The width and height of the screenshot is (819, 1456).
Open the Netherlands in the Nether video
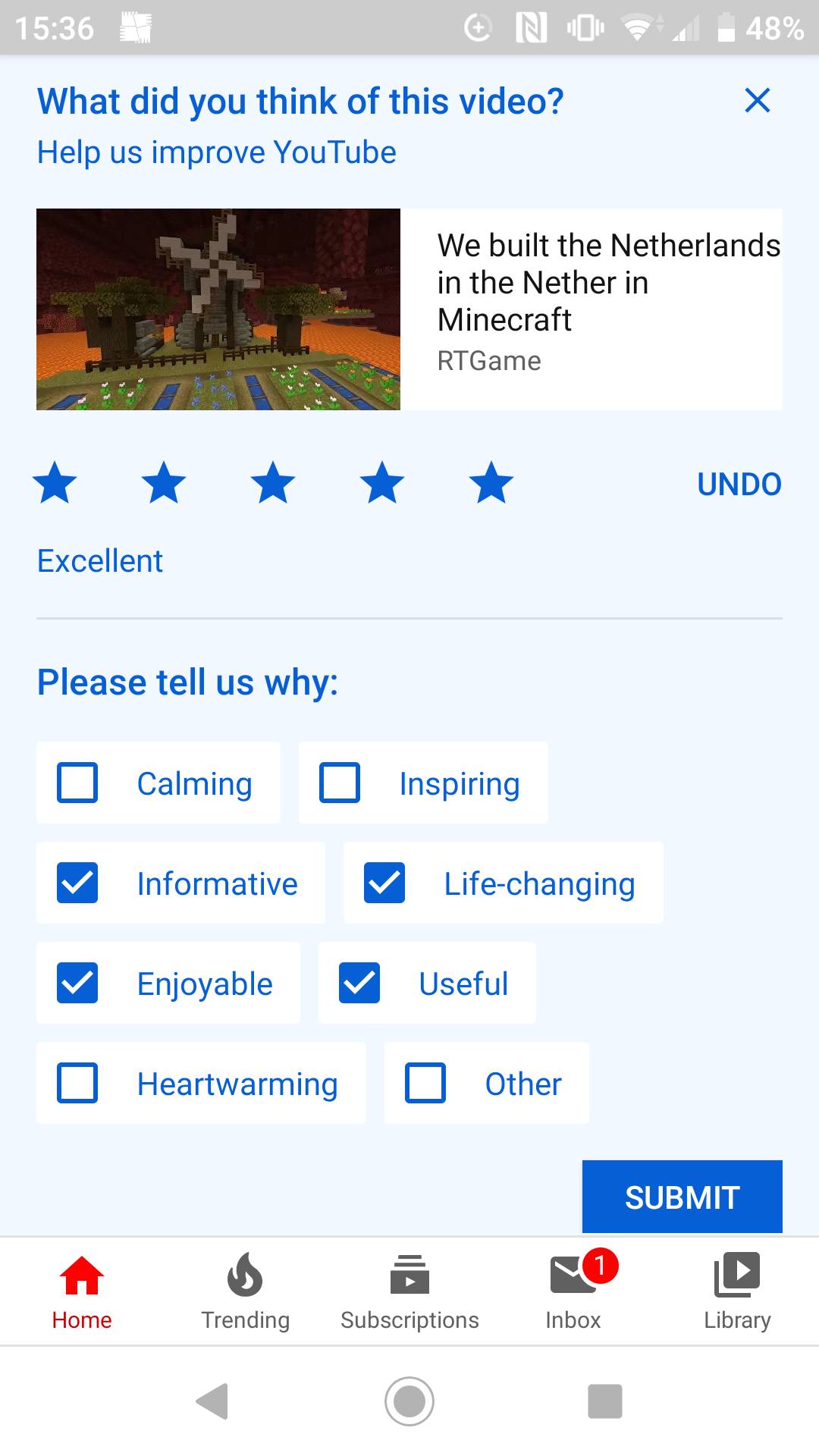pyautogui.click(x=218, y=309)
